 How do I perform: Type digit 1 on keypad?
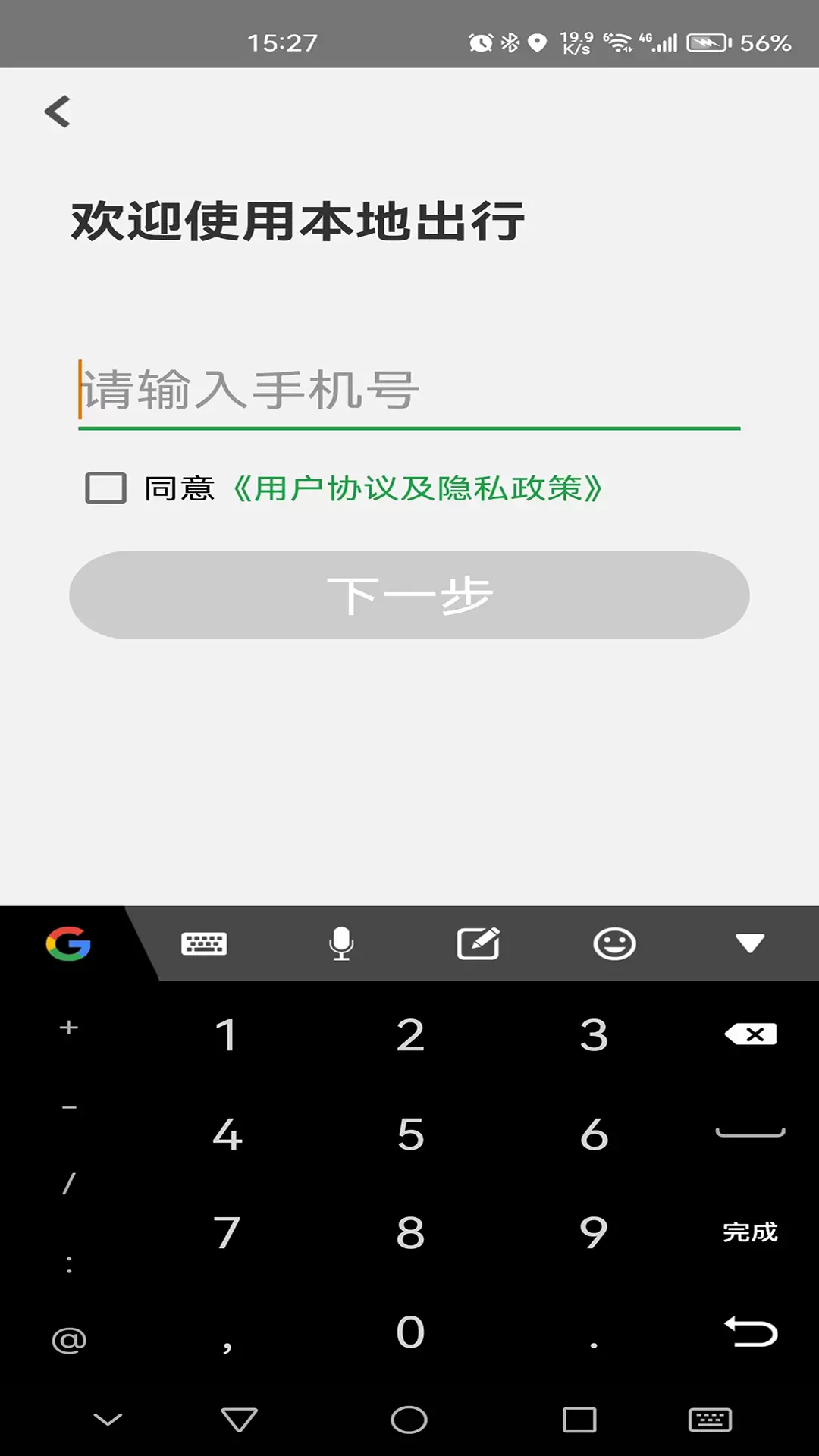pos(226,1035)
